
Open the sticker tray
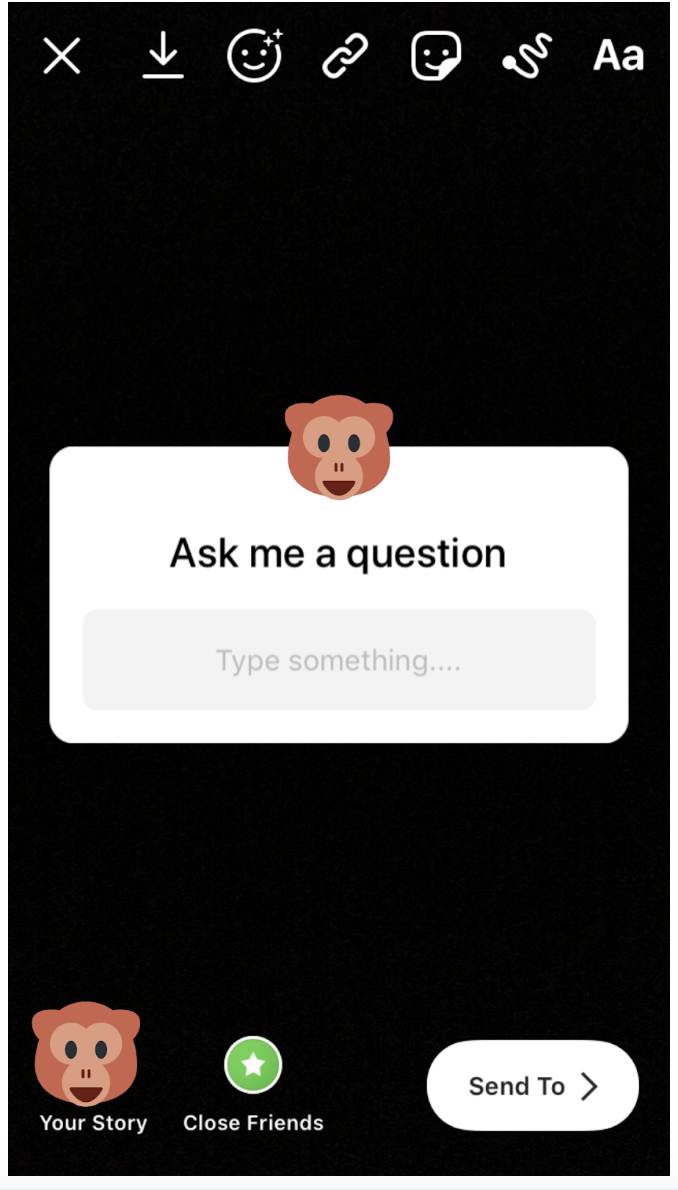tap(436, 56)
